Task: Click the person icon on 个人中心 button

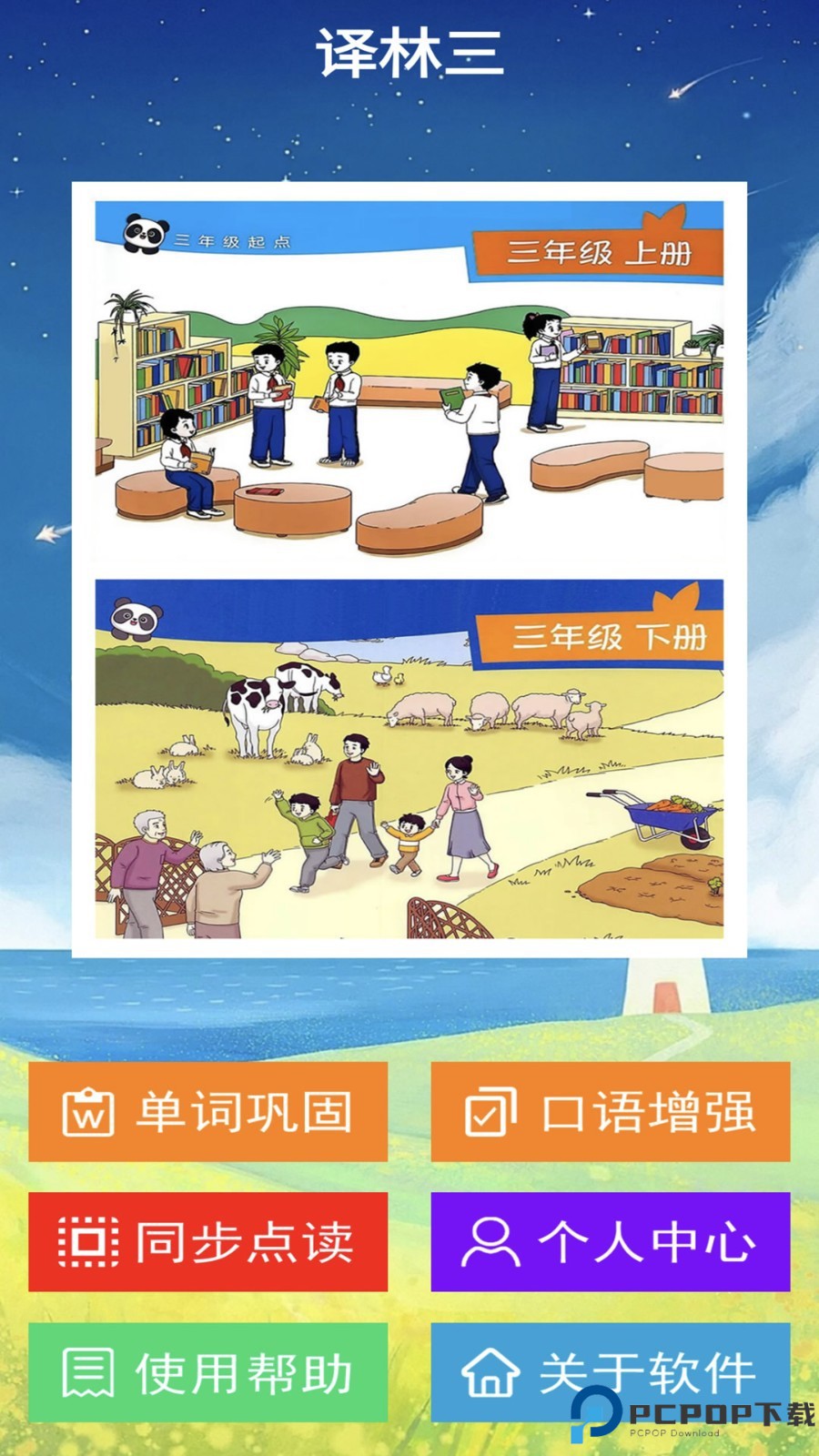Action: [492, 1242]
